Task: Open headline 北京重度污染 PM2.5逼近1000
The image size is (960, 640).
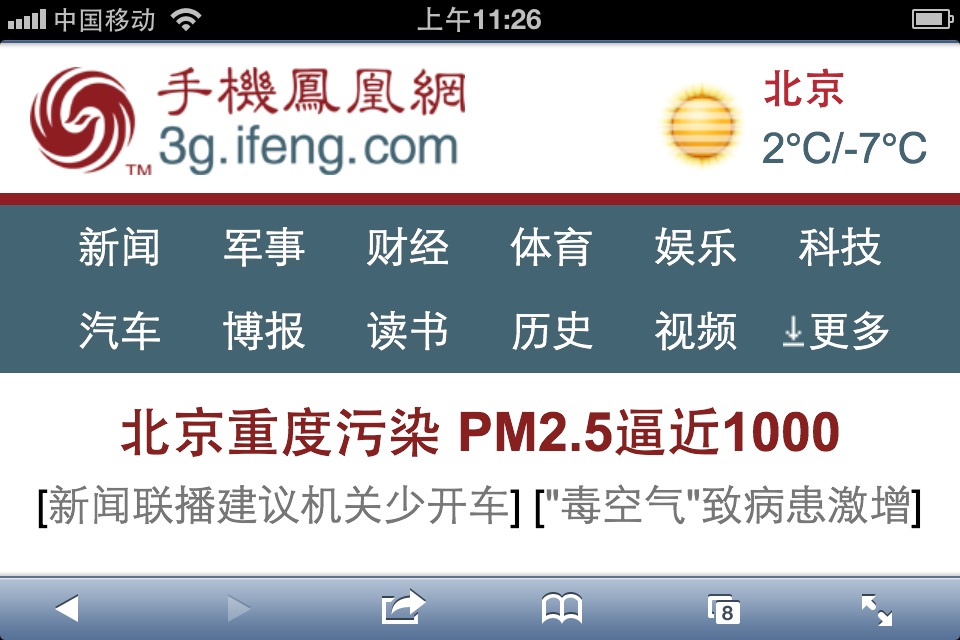Action: [480, 434]
